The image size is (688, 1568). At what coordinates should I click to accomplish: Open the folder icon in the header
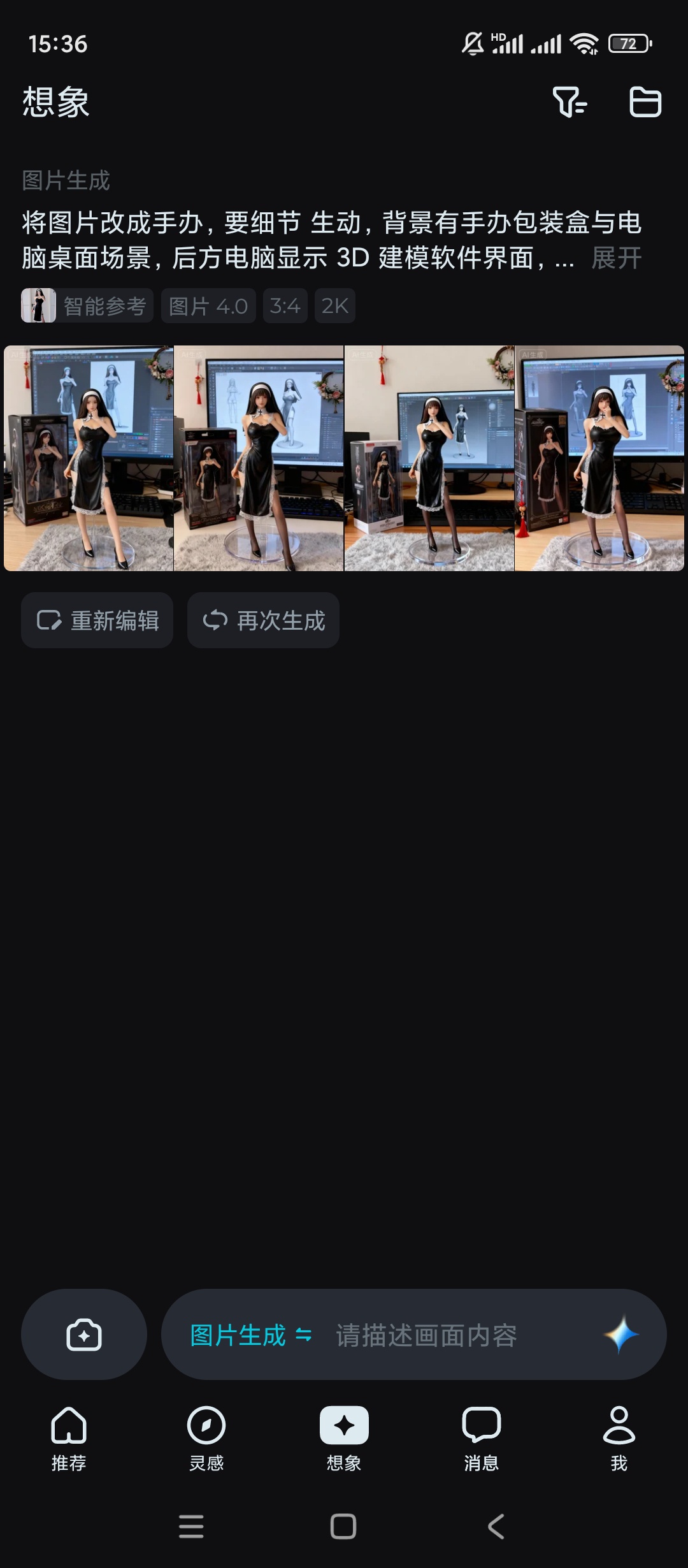click(645, 102)
